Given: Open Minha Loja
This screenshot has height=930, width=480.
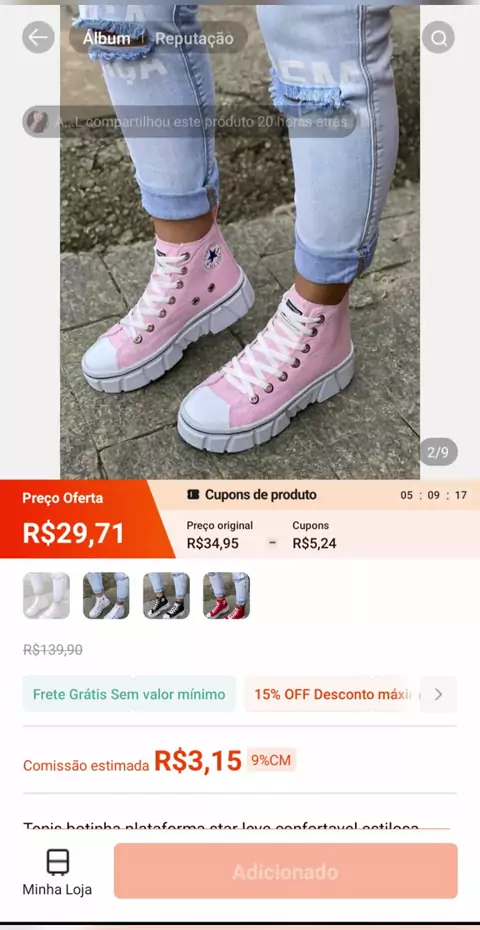Looking at the screenshot, I should click(x=58, y=872).
